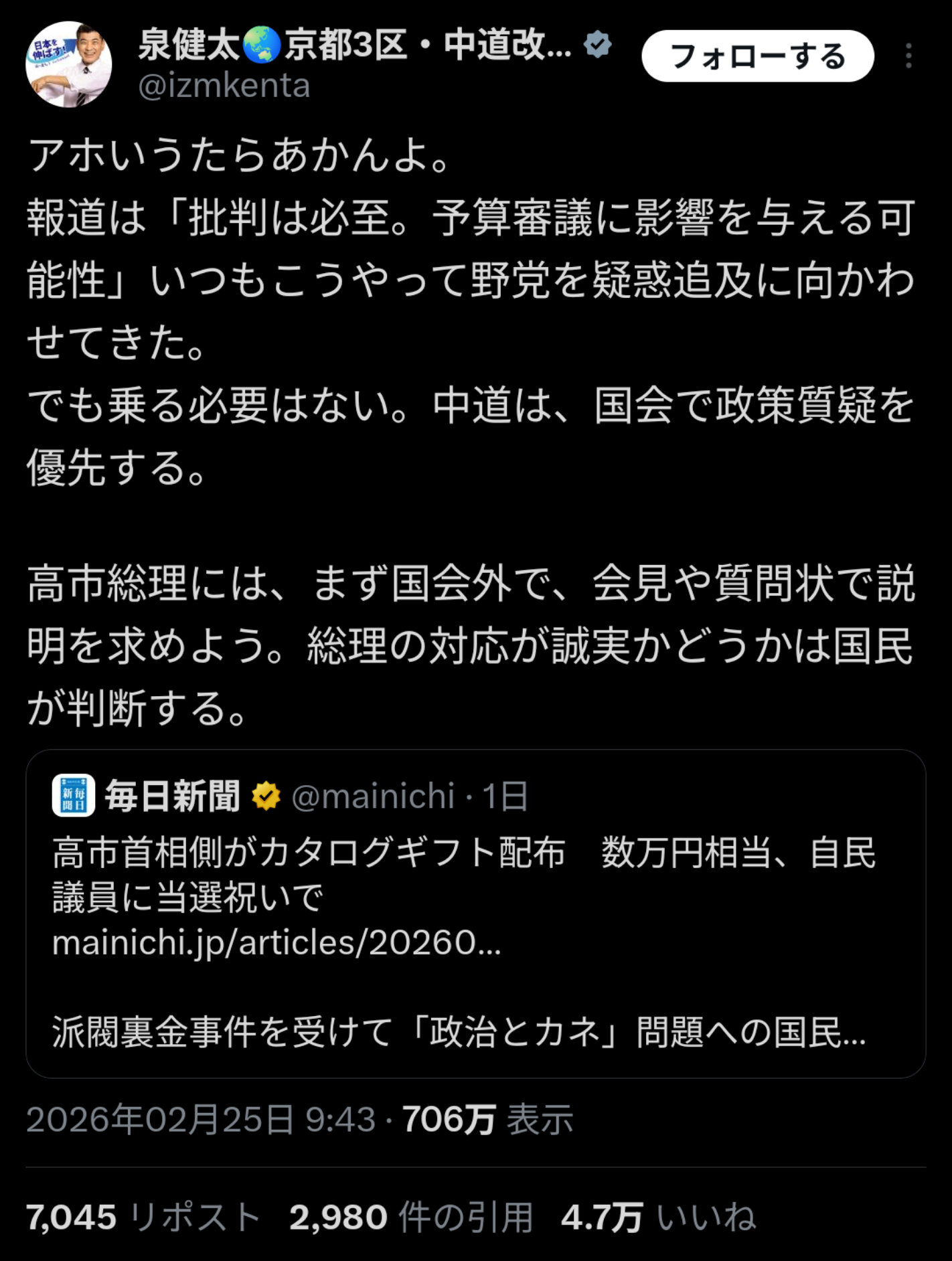Image resolution: width=952 pixels, height=1261 pixels.
Task: Open the @izmkenta account name
Action: (x=224, y=86)
